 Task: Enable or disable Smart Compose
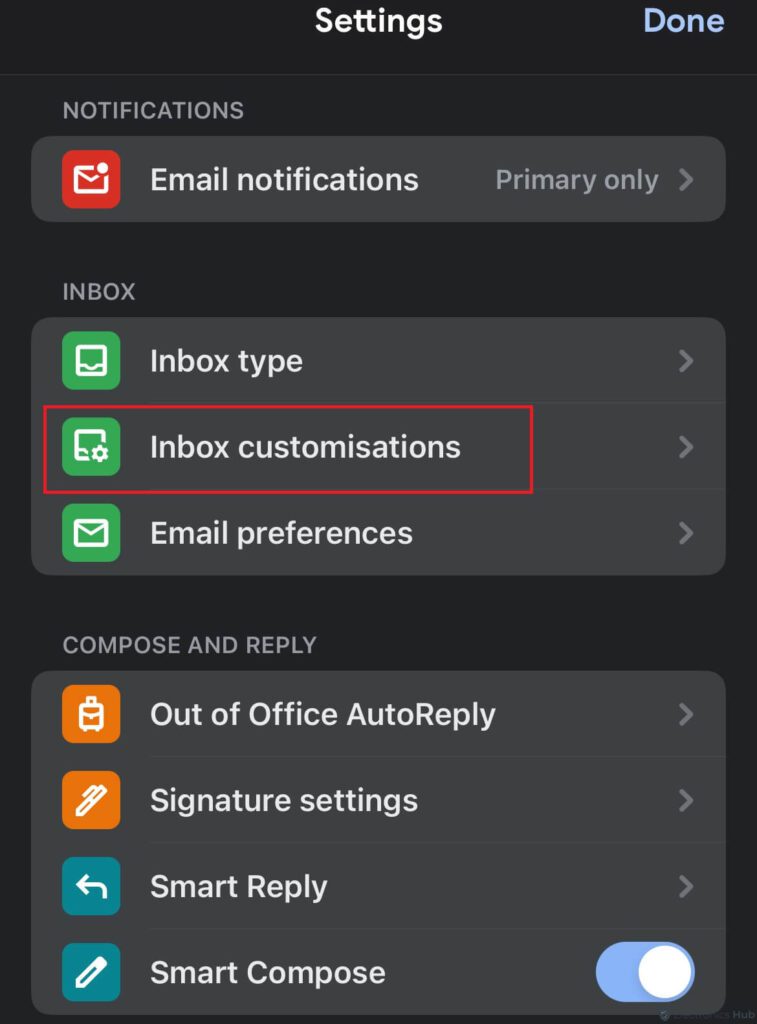coord(645,972)
